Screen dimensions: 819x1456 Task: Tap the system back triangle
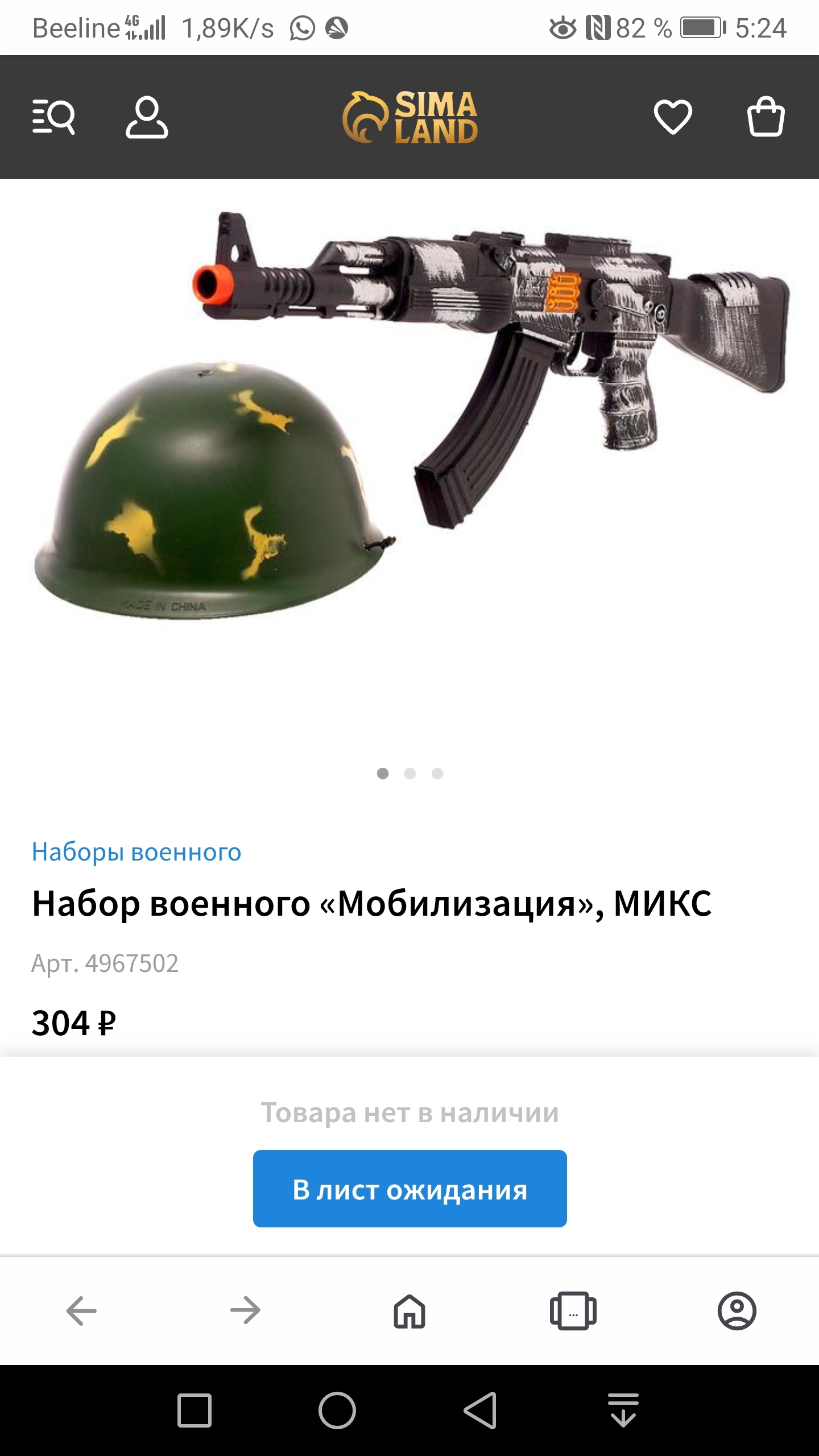pyautogui.click(x=481, y=1410)
